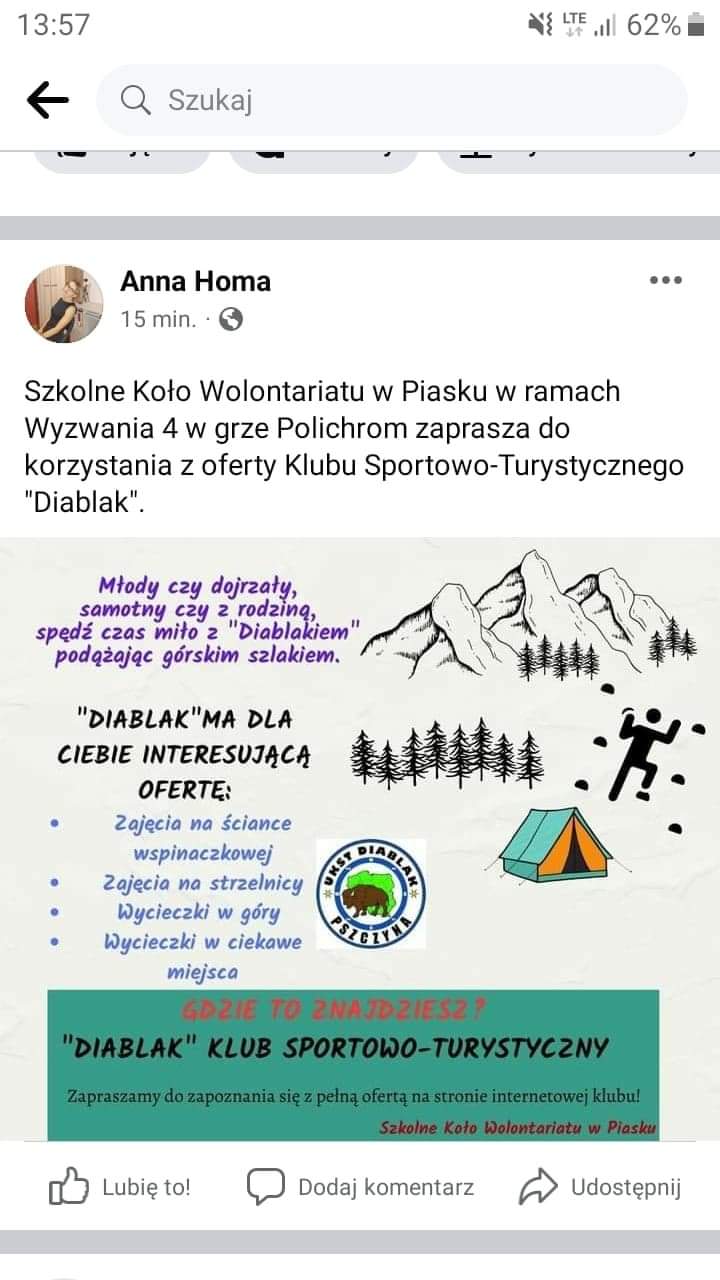
Task: Open Anna Homa's profile picture
Action: [x=64, y=304]
